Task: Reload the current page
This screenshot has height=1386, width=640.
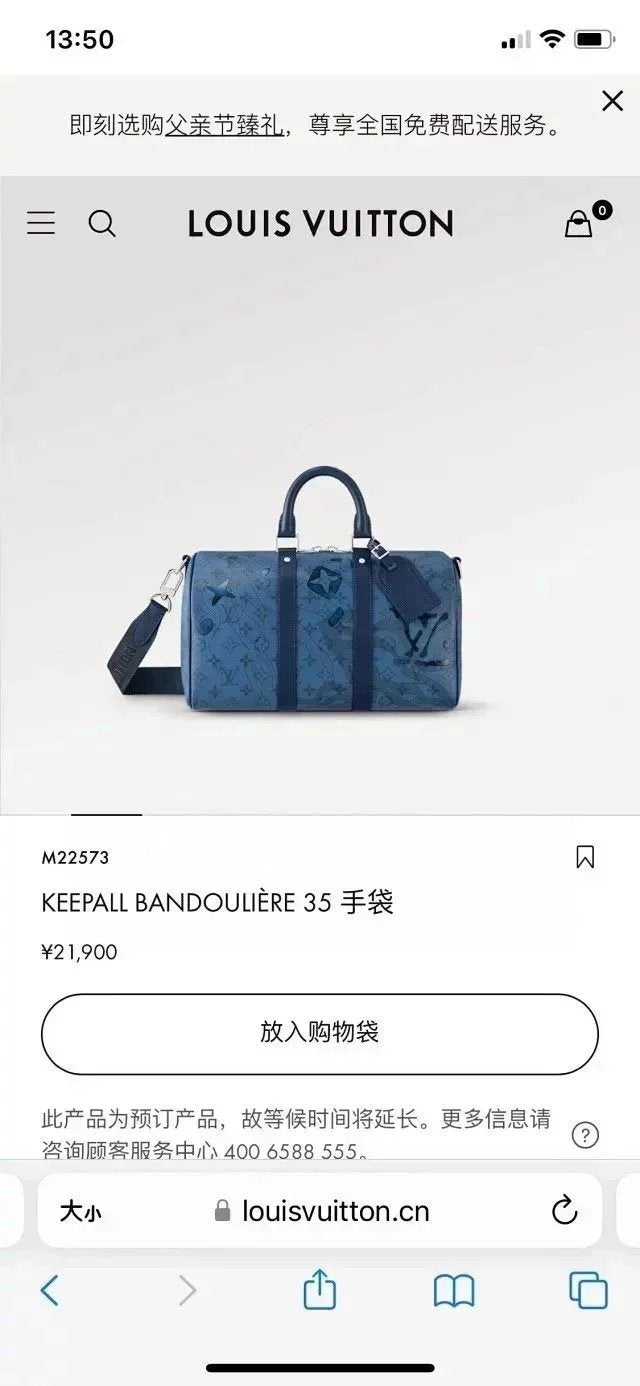Action: pos(565,1211)
